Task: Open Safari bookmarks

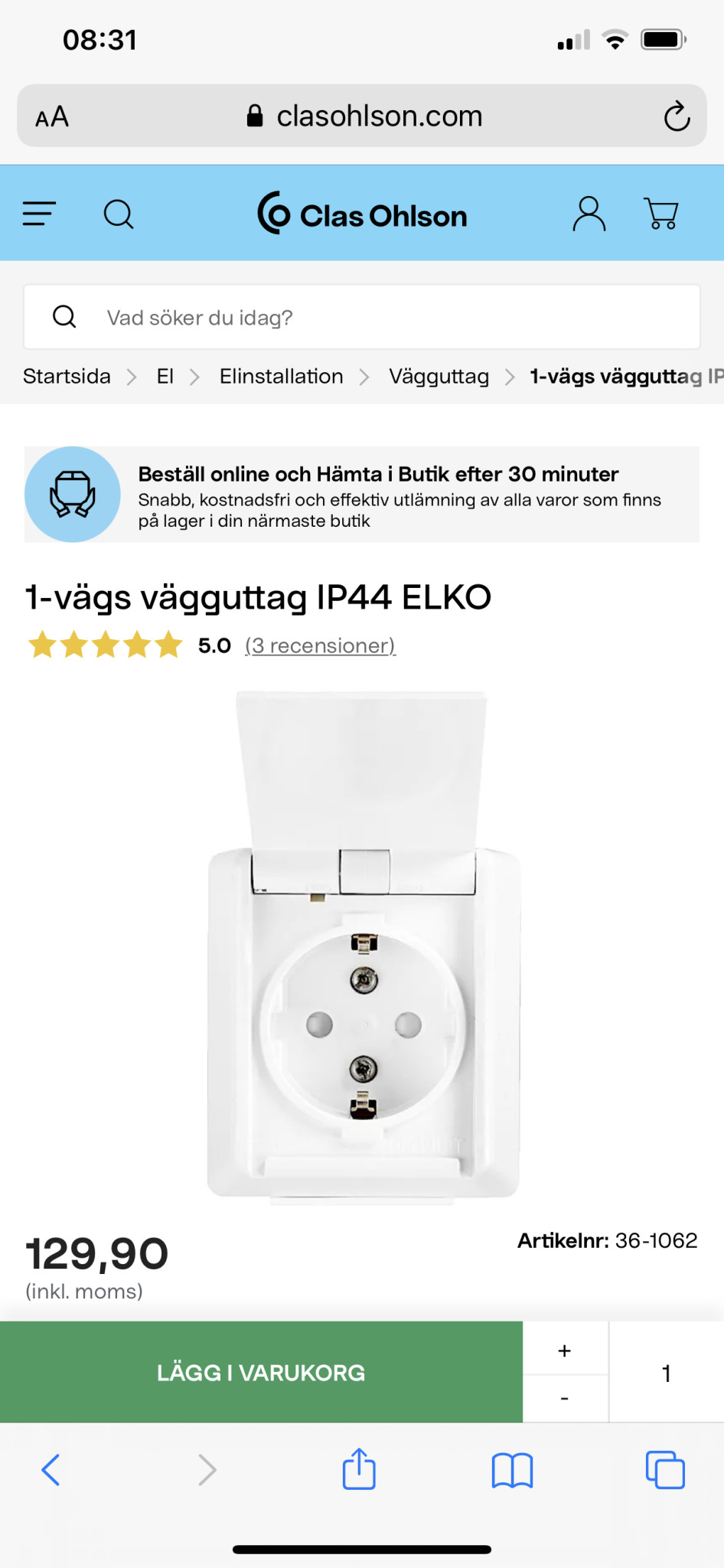Action: click(x=512, y=1470)
